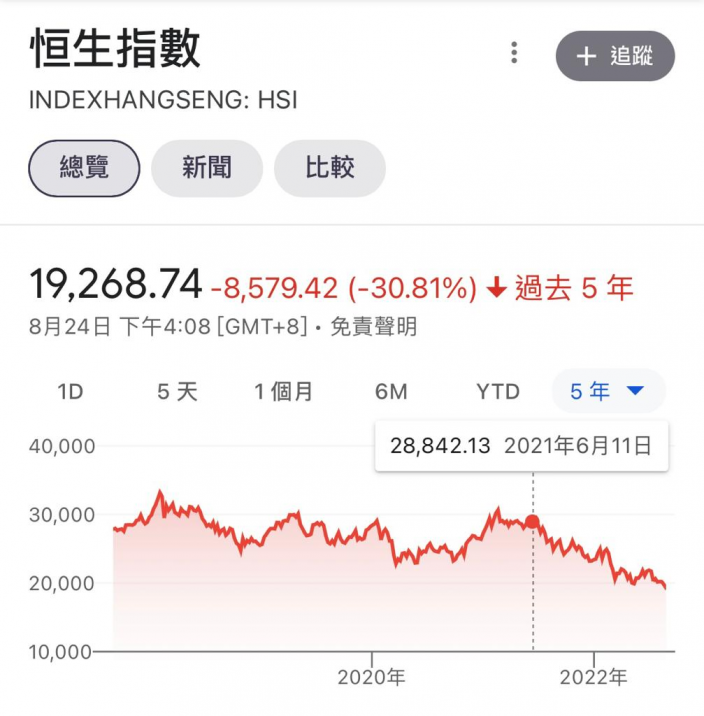
Task: Switch chart to 5 天 range
Action: (x=177, y=392)
